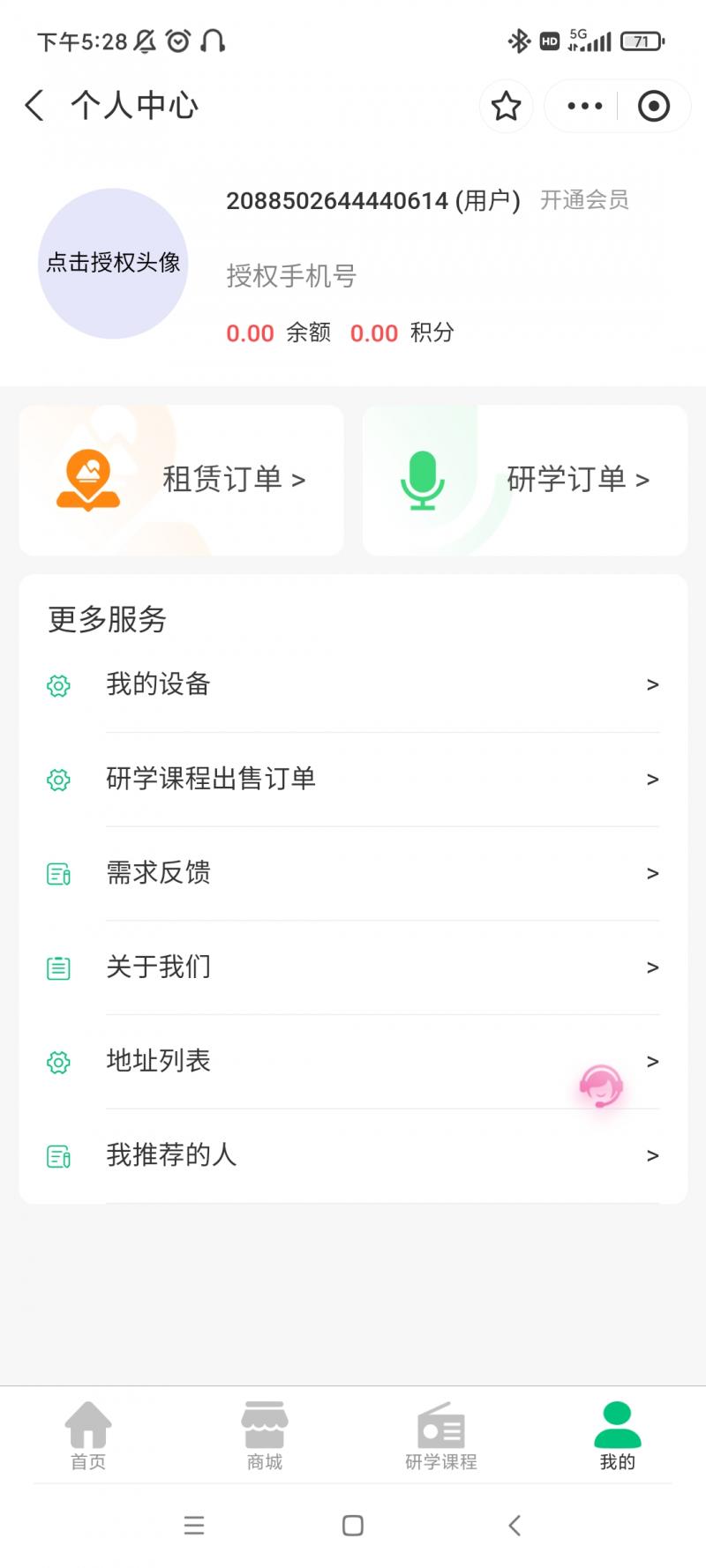Image resolution: width=706 pixels, height=1568 pixels.
Task: Favorite this mini program with the star
Action: pos(506,106)
